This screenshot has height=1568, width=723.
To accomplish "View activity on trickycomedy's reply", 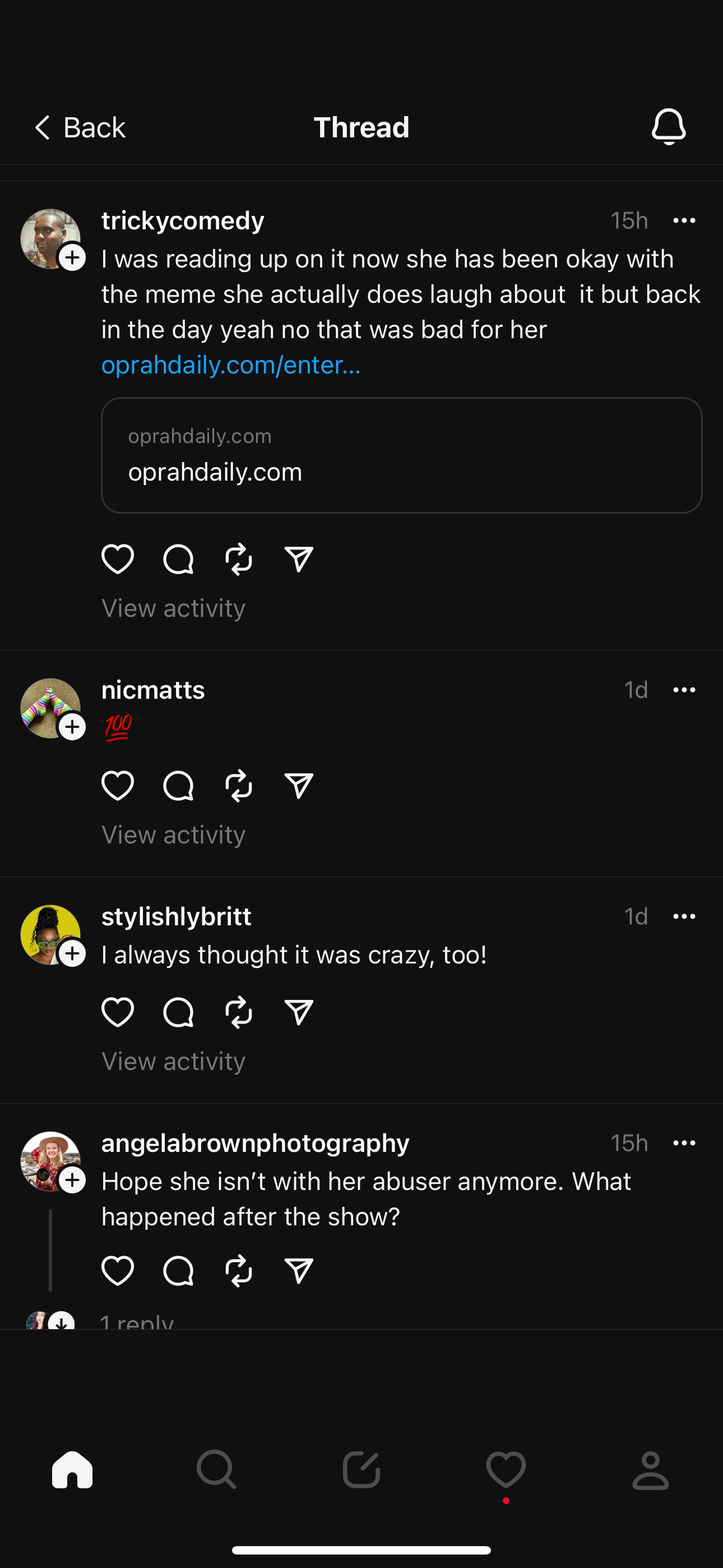I will click(173, 608).
